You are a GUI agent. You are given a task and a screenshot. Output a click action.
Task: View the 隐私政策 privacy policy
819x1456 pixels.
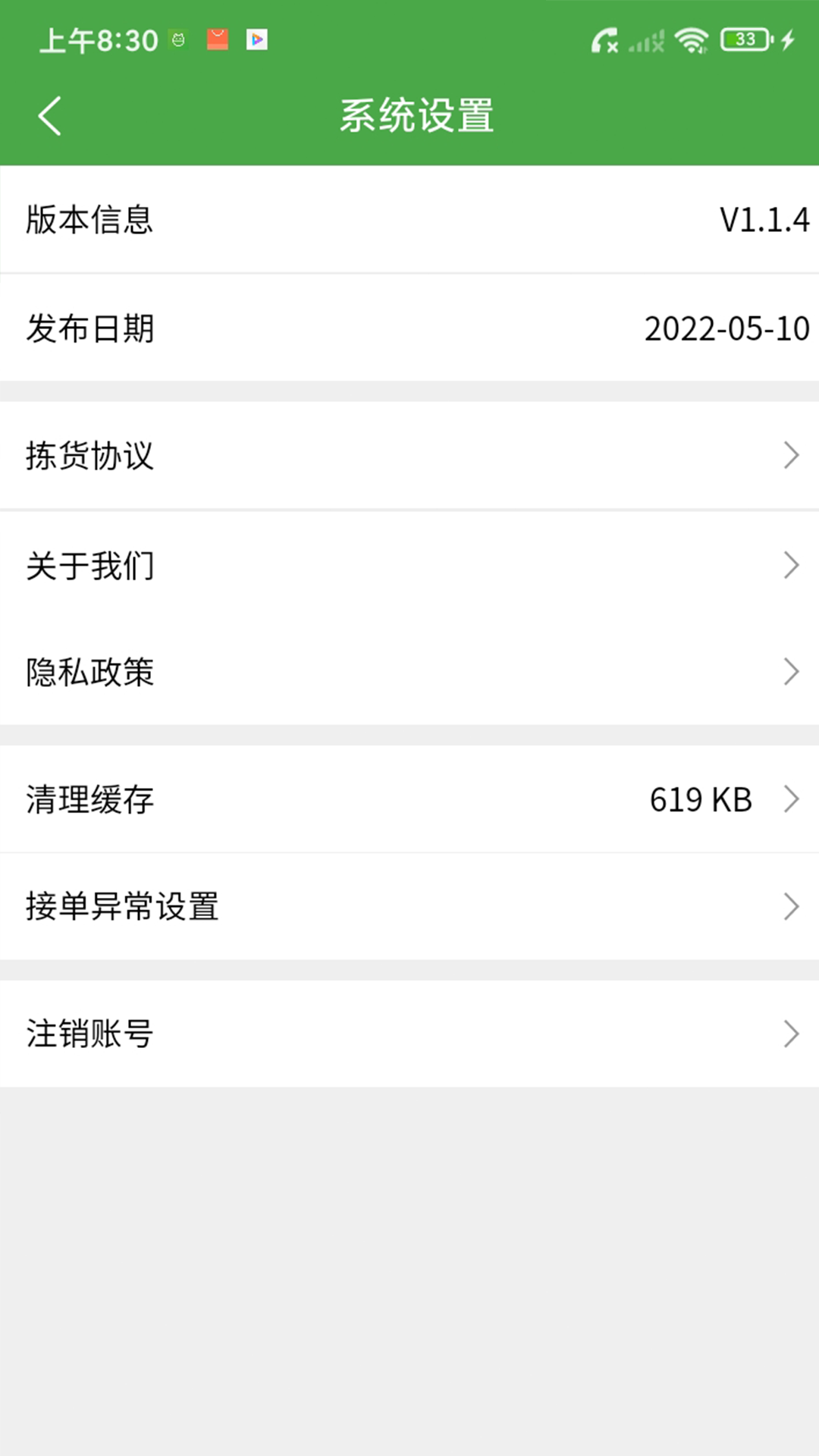[409, 672]
